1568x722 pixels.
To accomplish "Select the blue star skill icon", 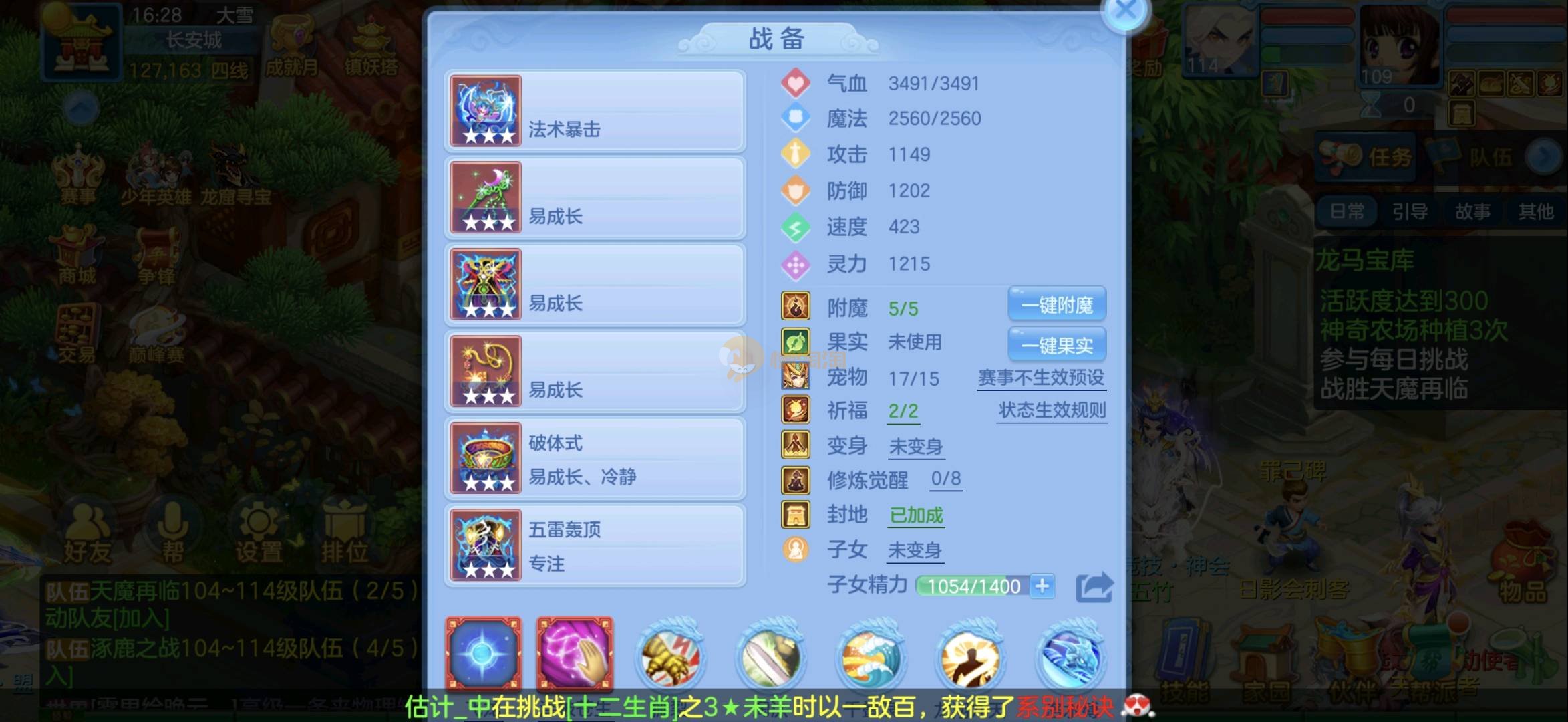I will 483,654.
